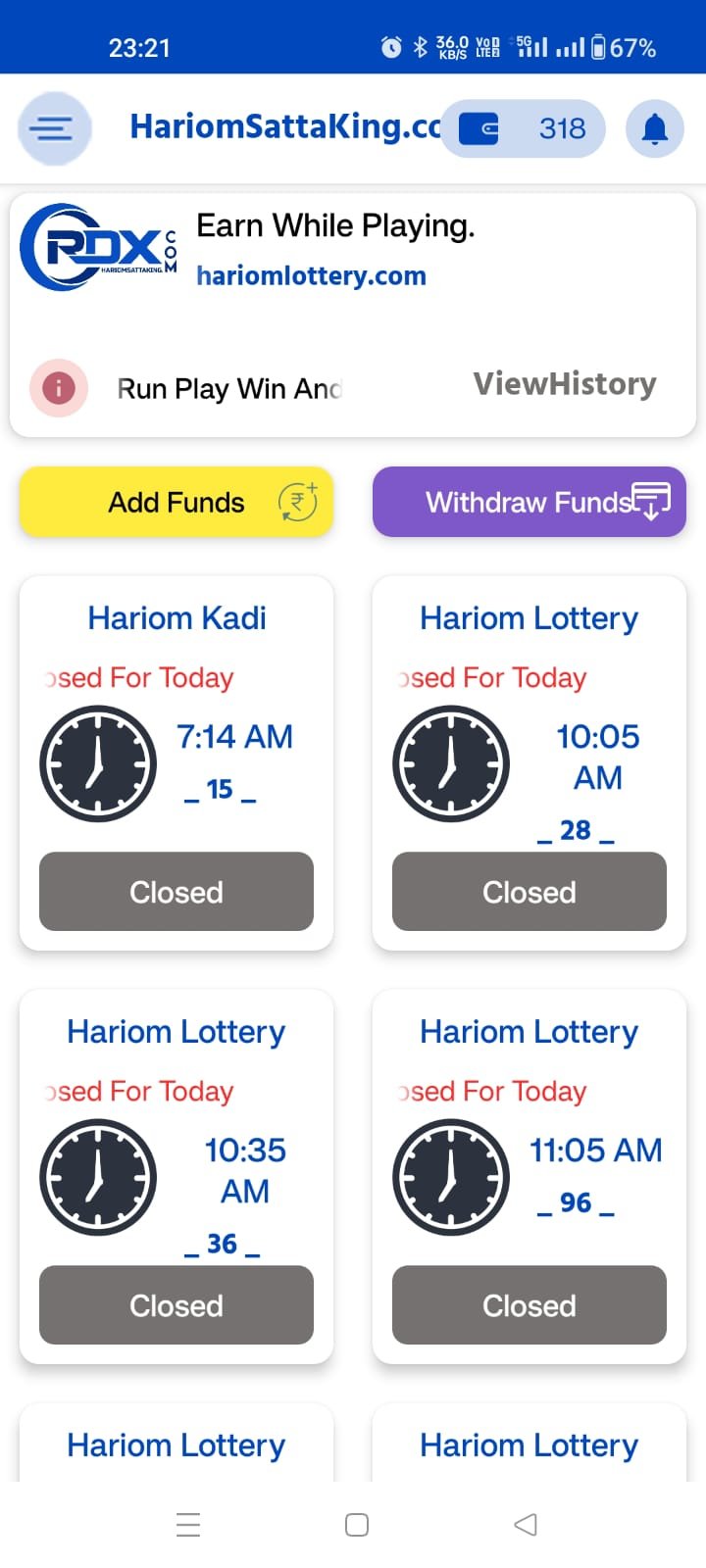Open the wallet balance showing 318
This screenshot has width=706, height=1568.
(523, 128)
